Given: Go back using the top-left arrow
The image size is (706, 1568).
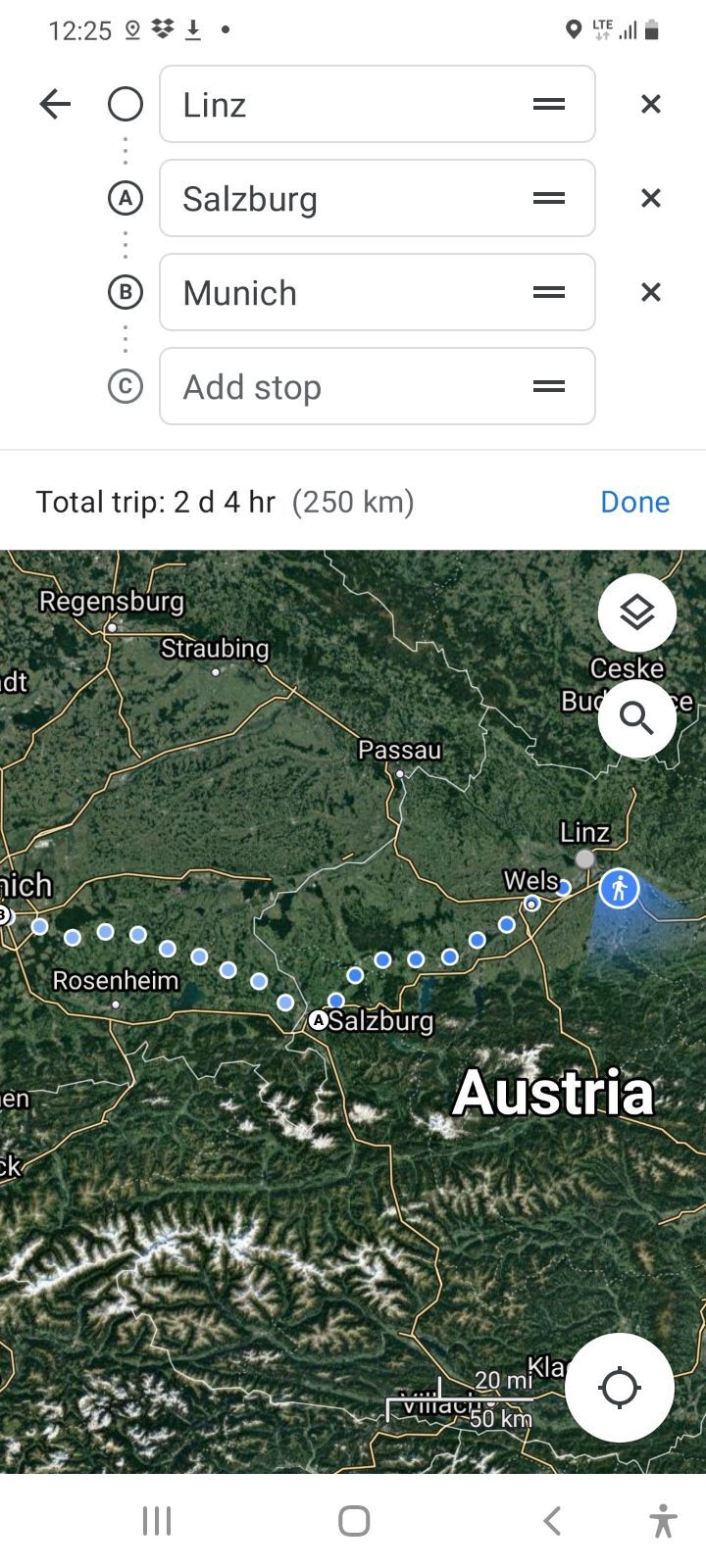Looking at the screenshot, I should tap(56, 104).
